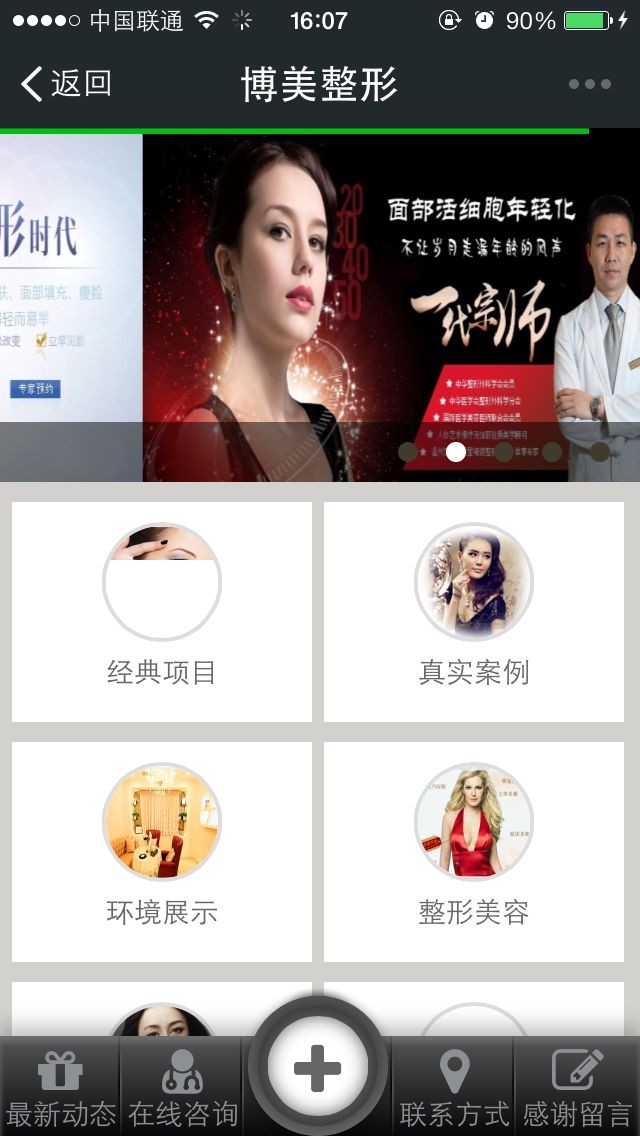Image resolution: width=640 pixels, height=1136 pixels.
Task: Open the 经典项目 tile
Action: pyautogui.click(x=162, y=611)
